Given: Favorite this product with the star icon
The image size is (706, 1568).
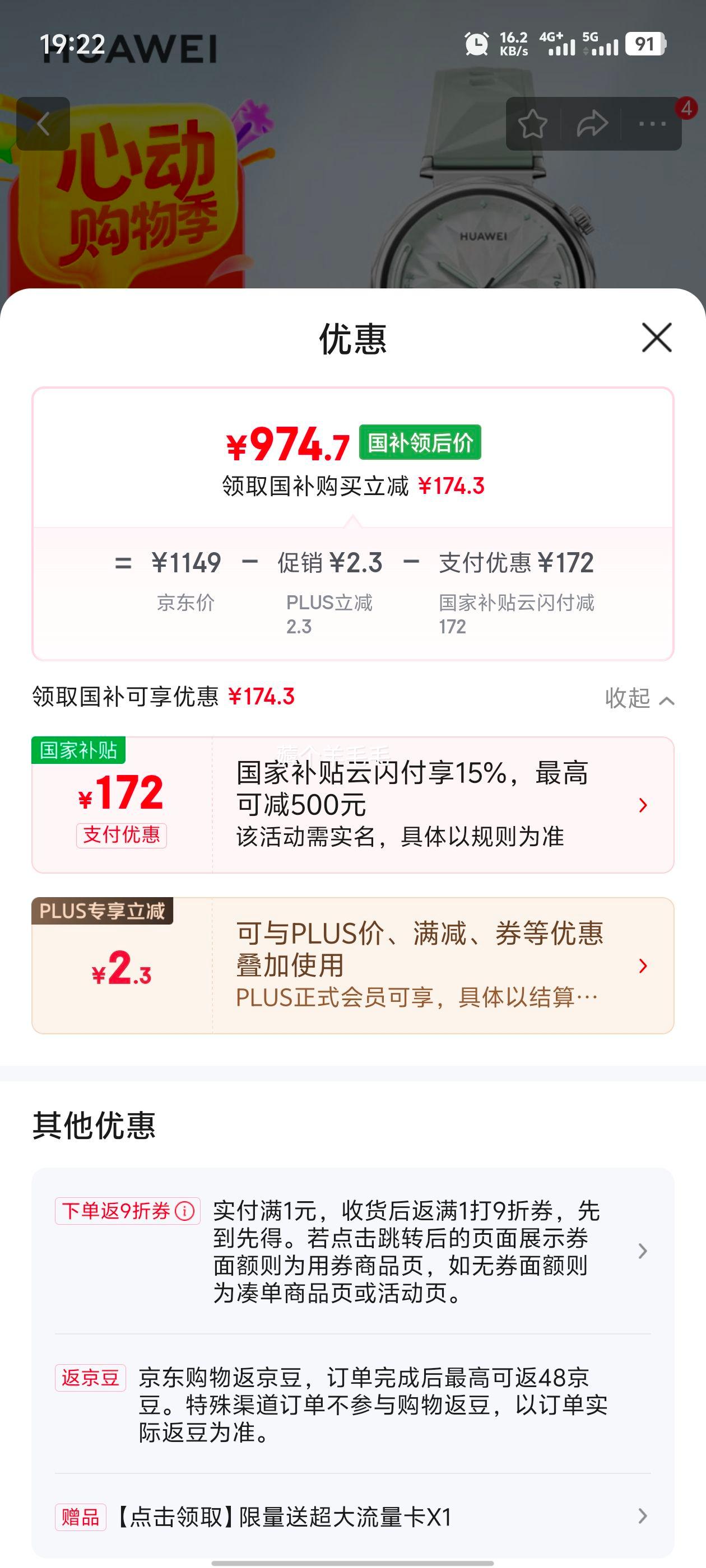Looking at the screenshot, I should click(x=532, y=124).
